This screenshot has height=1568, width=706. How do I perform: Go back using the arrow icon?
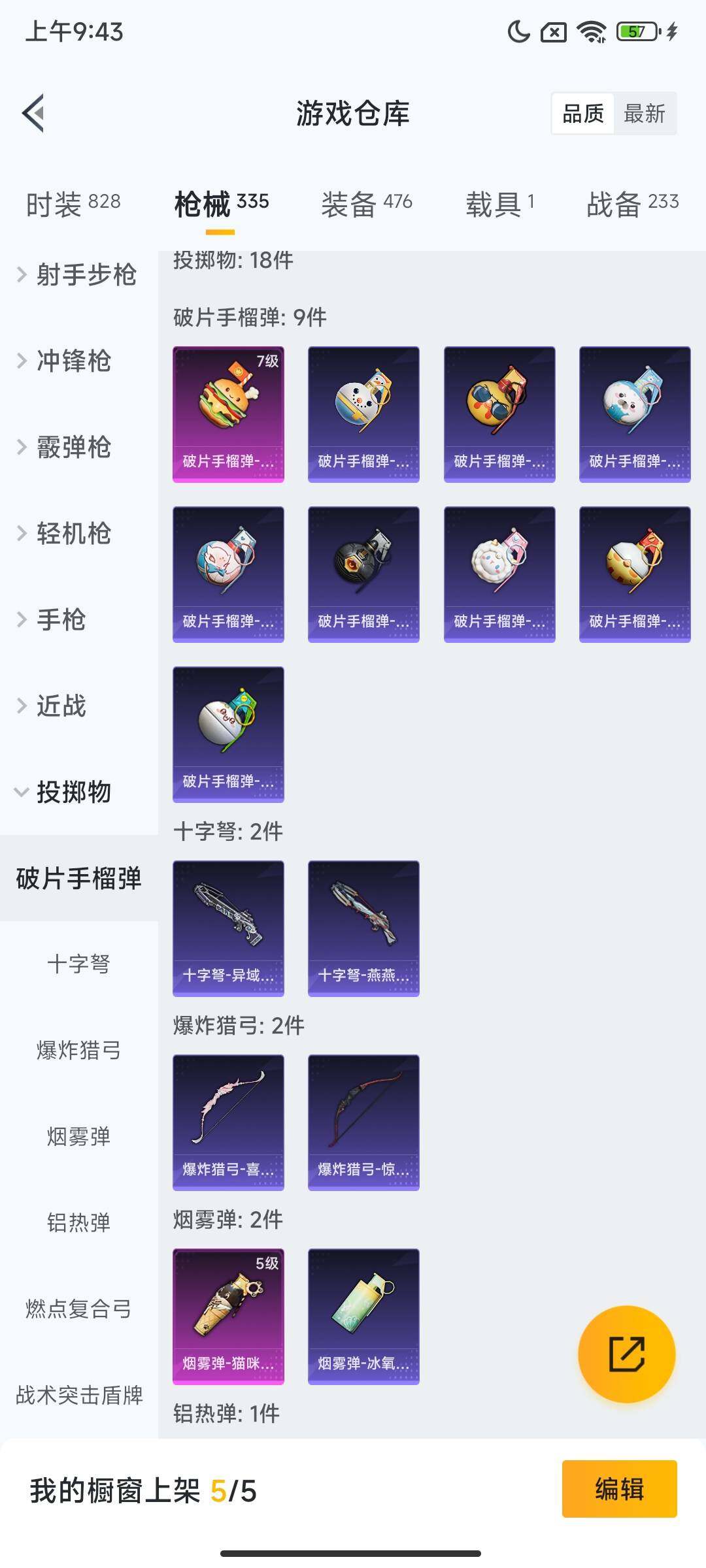34,113
